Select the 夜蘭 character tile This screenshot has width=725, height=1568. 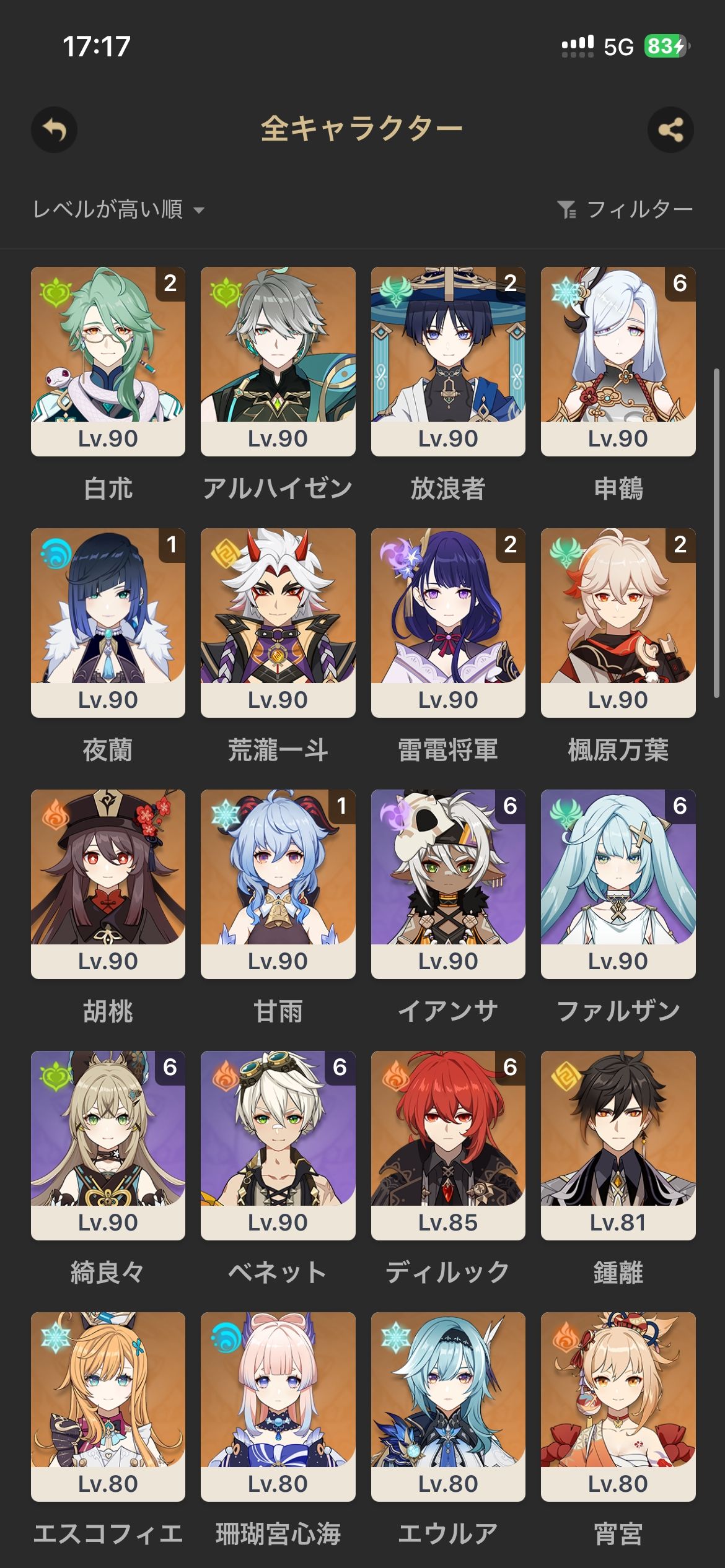(x=108, y=622)
